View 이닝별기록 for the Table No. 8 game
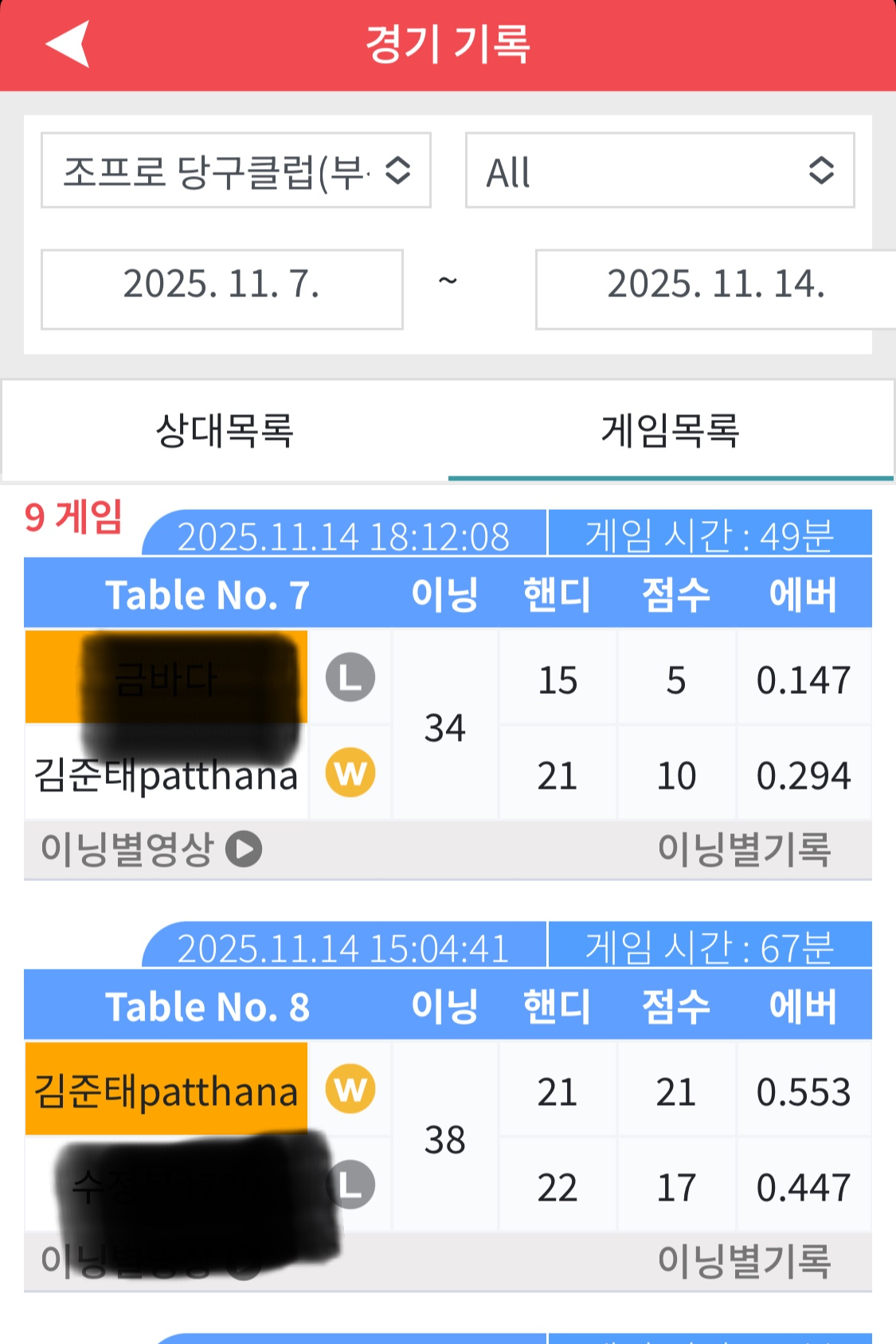Viewport: 896px width, 1344px height. click(x=744, y=1261)
